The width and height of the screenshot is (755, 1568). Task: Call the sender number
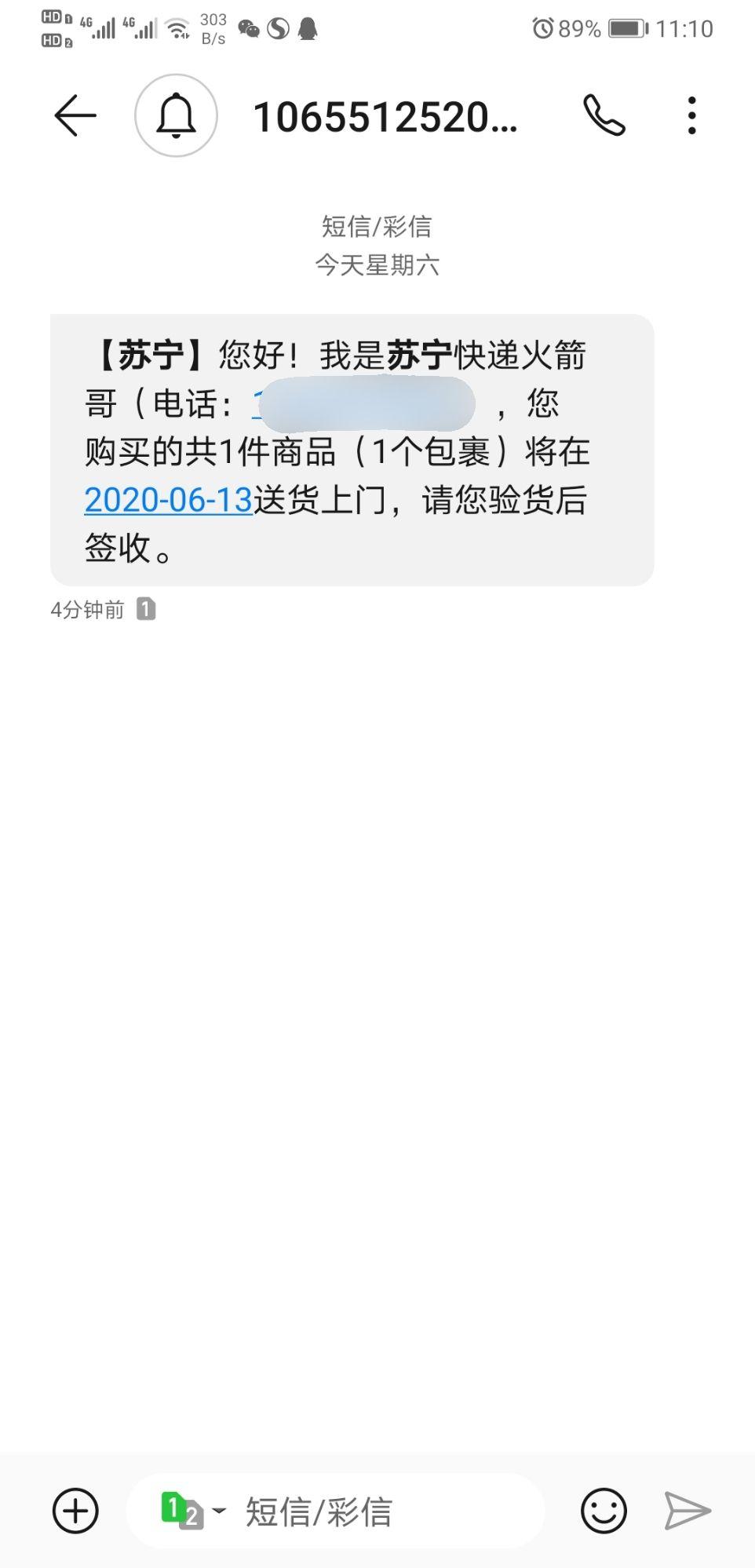(x=604, y=115)
